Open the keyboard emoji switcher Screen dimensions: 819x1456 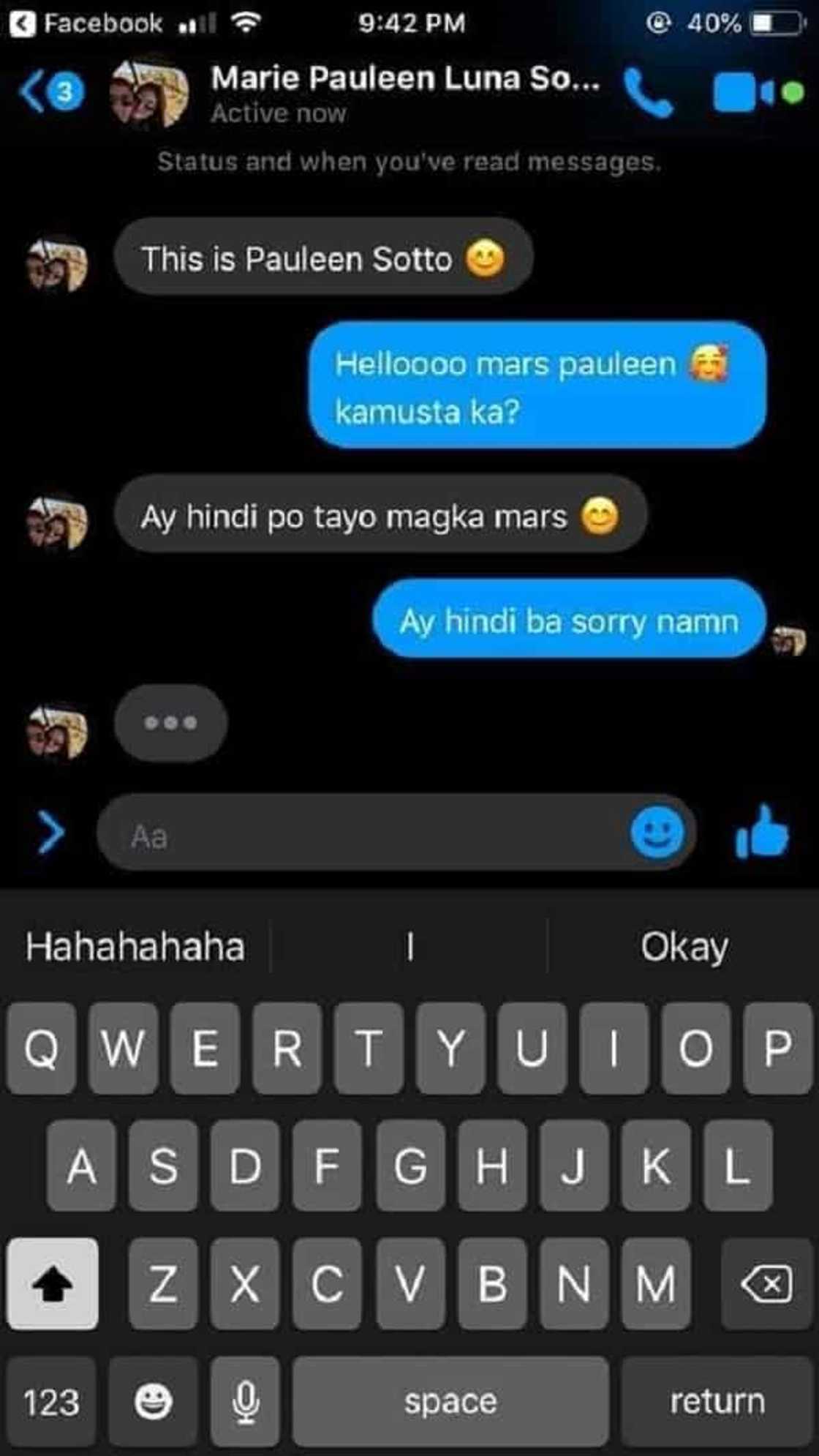[x=154, y=1402]
